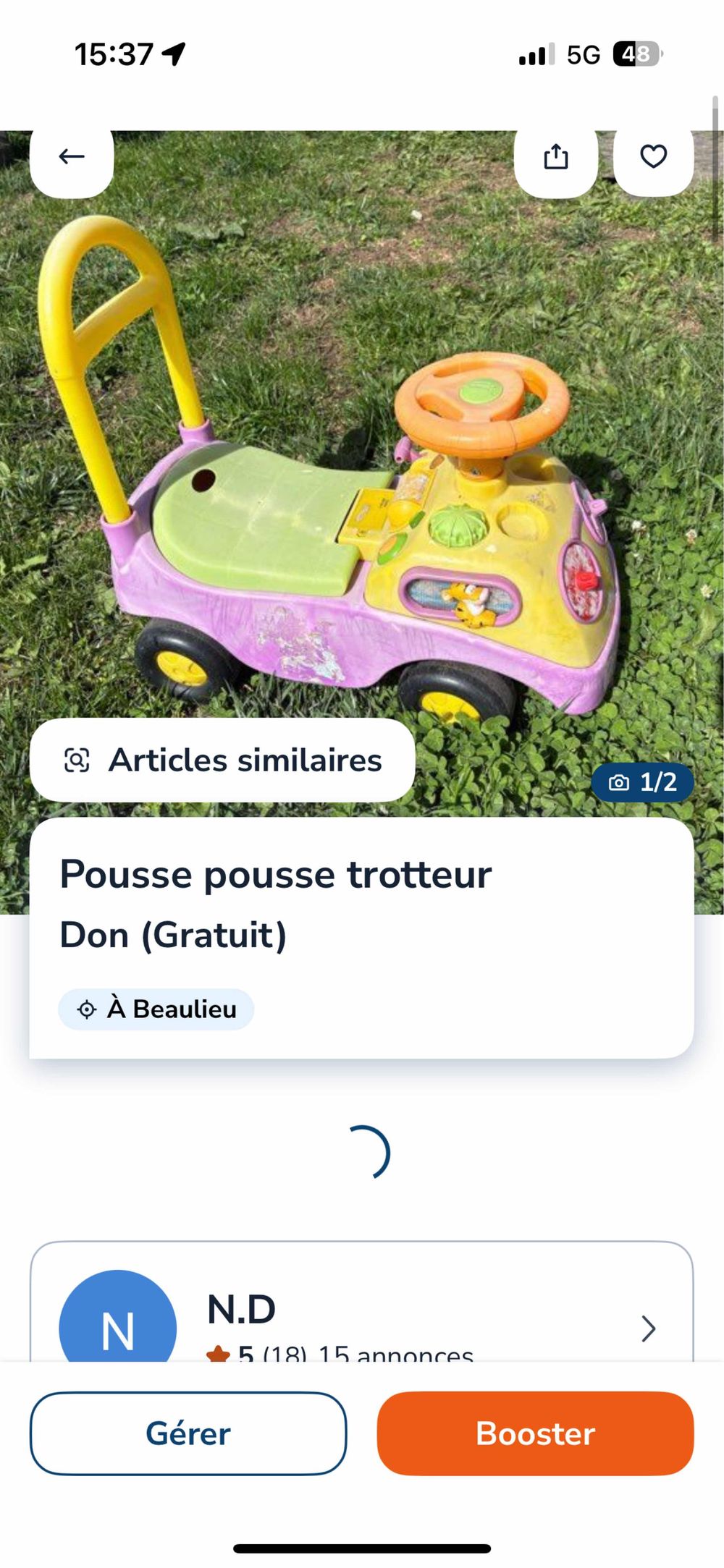724x1568 pixels.
Task: Find similar items via Articles similaires
Action: (222, 760)
